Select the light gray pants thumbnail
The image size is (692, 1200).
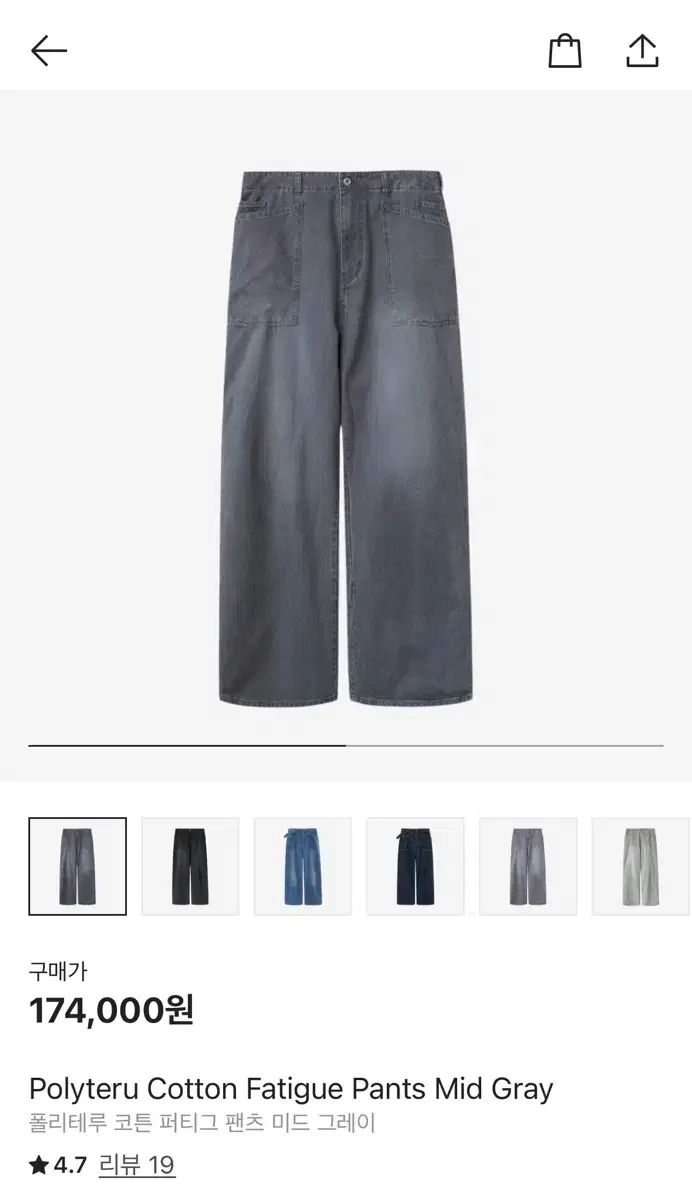click(x=640, y=866)
